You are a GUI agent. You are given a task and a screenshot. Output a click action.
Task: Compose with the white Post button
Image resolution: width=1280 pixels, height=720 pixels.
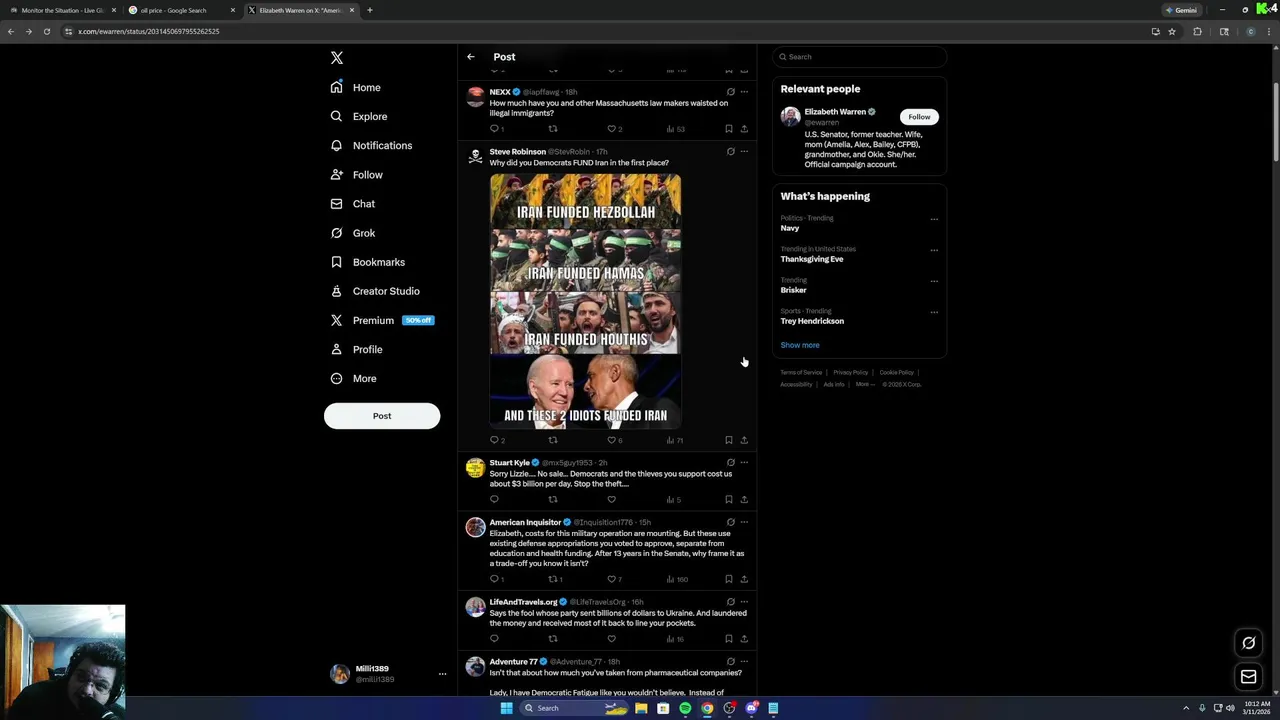382,416
